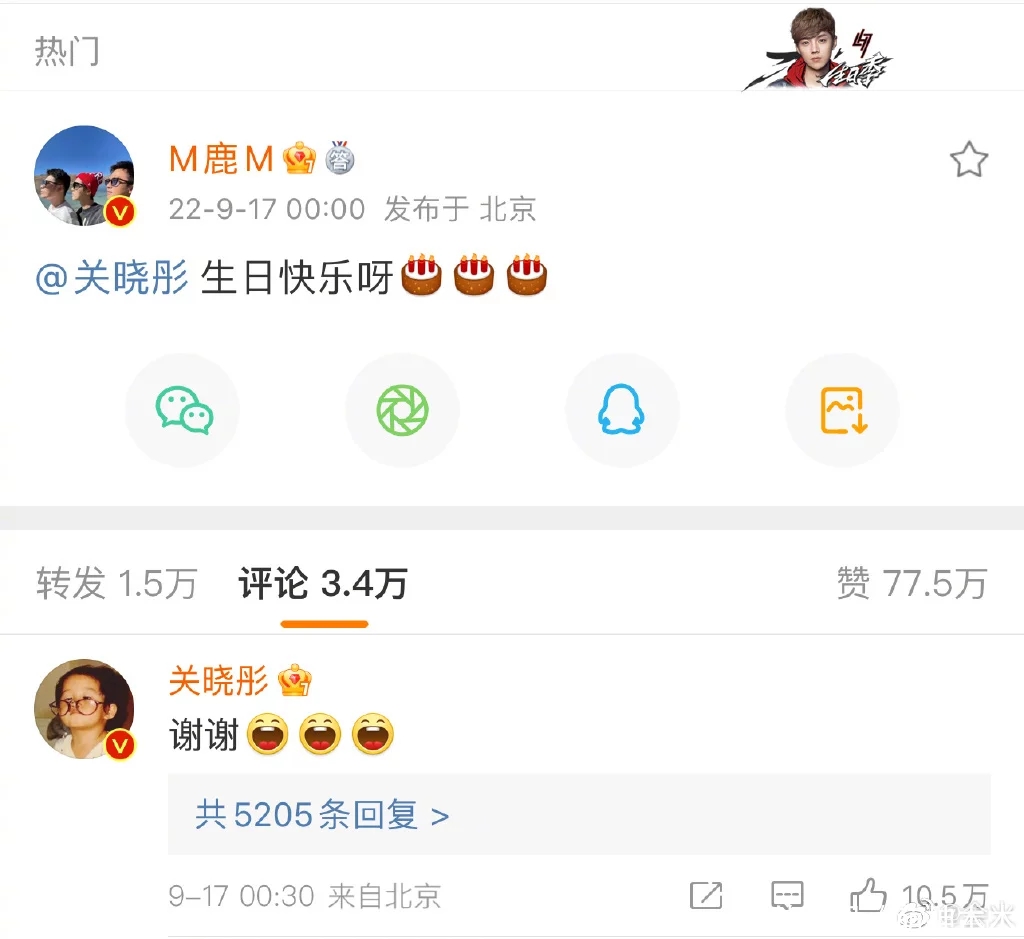Viewport: 1024px width, 939px height.
Task: Share the post to QQ
Action: (622, 410)
